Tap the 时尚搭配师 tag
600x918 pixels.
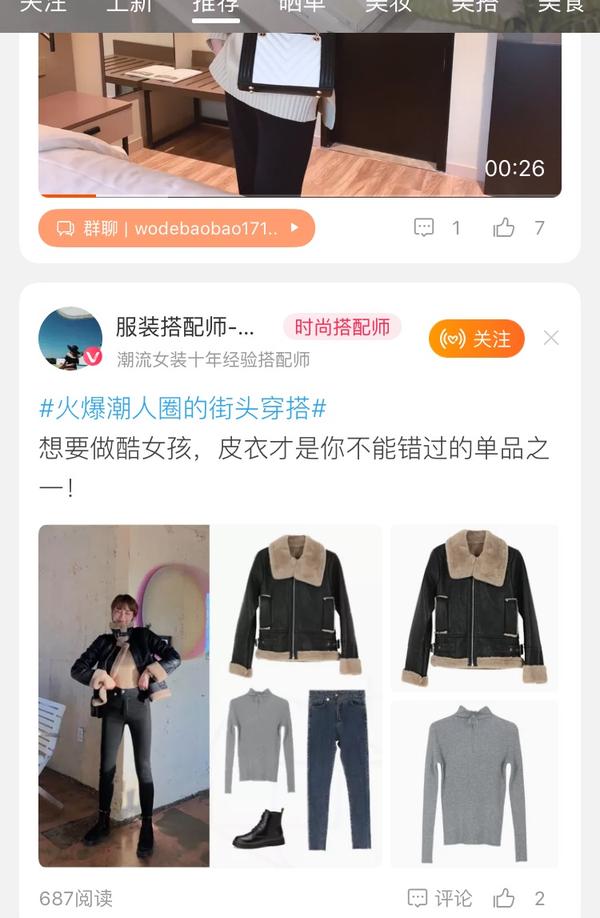pos(342,327)
